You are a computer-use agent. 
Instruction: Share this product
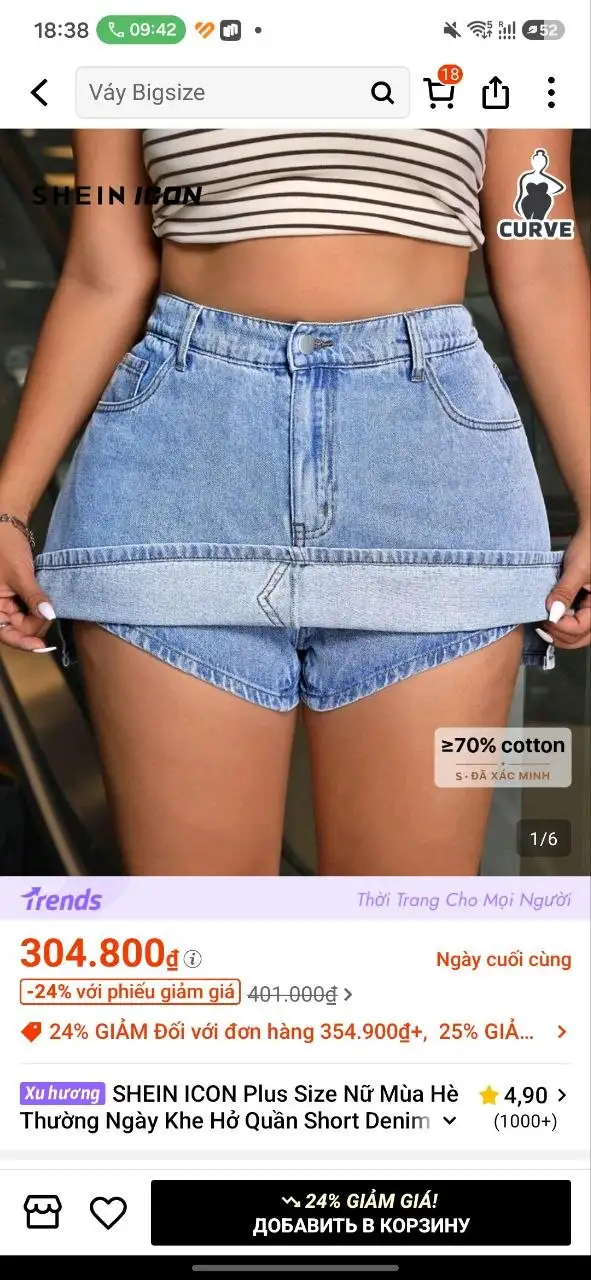pyautogui.click(x=496, y=93)
